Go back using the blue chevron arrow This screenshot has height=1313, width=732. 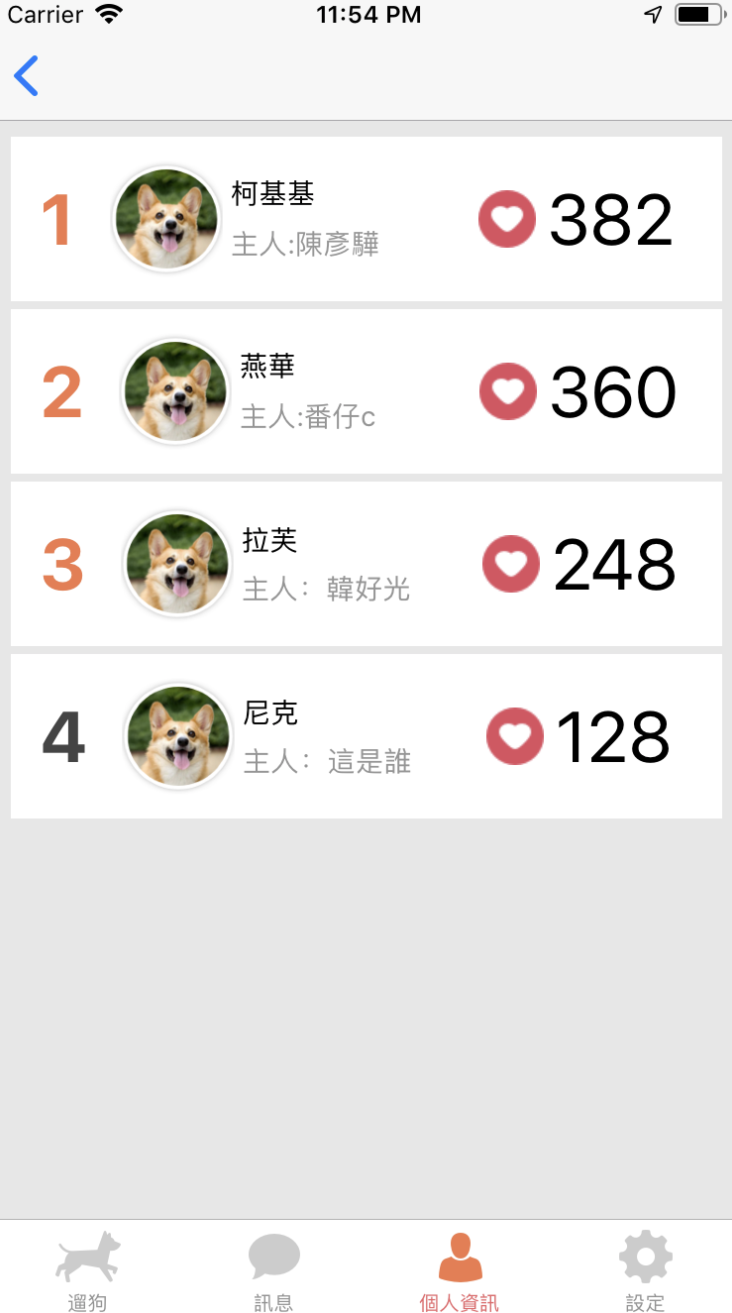(x=26, y=76)
